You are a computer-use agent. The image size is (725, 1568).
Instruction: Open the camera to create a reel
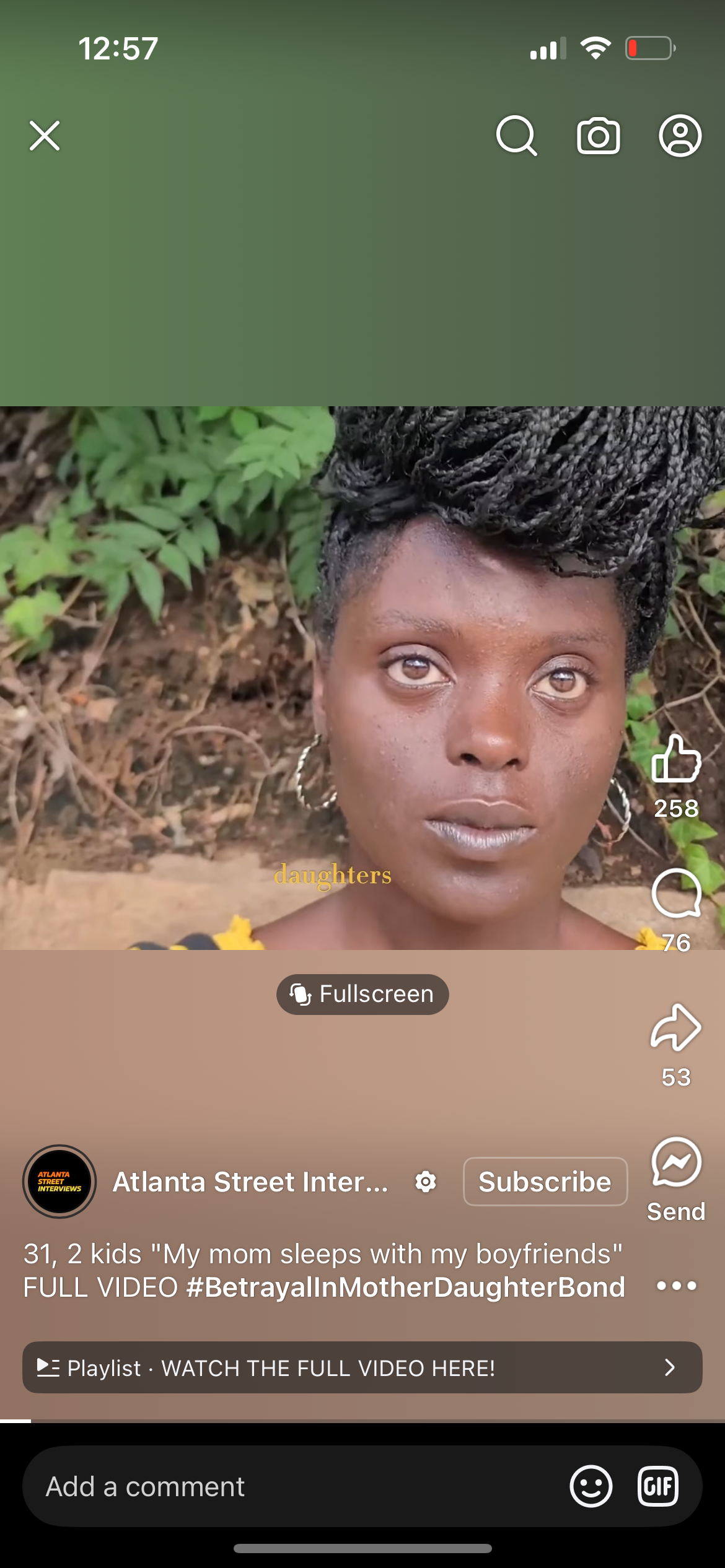pos(598,136)
